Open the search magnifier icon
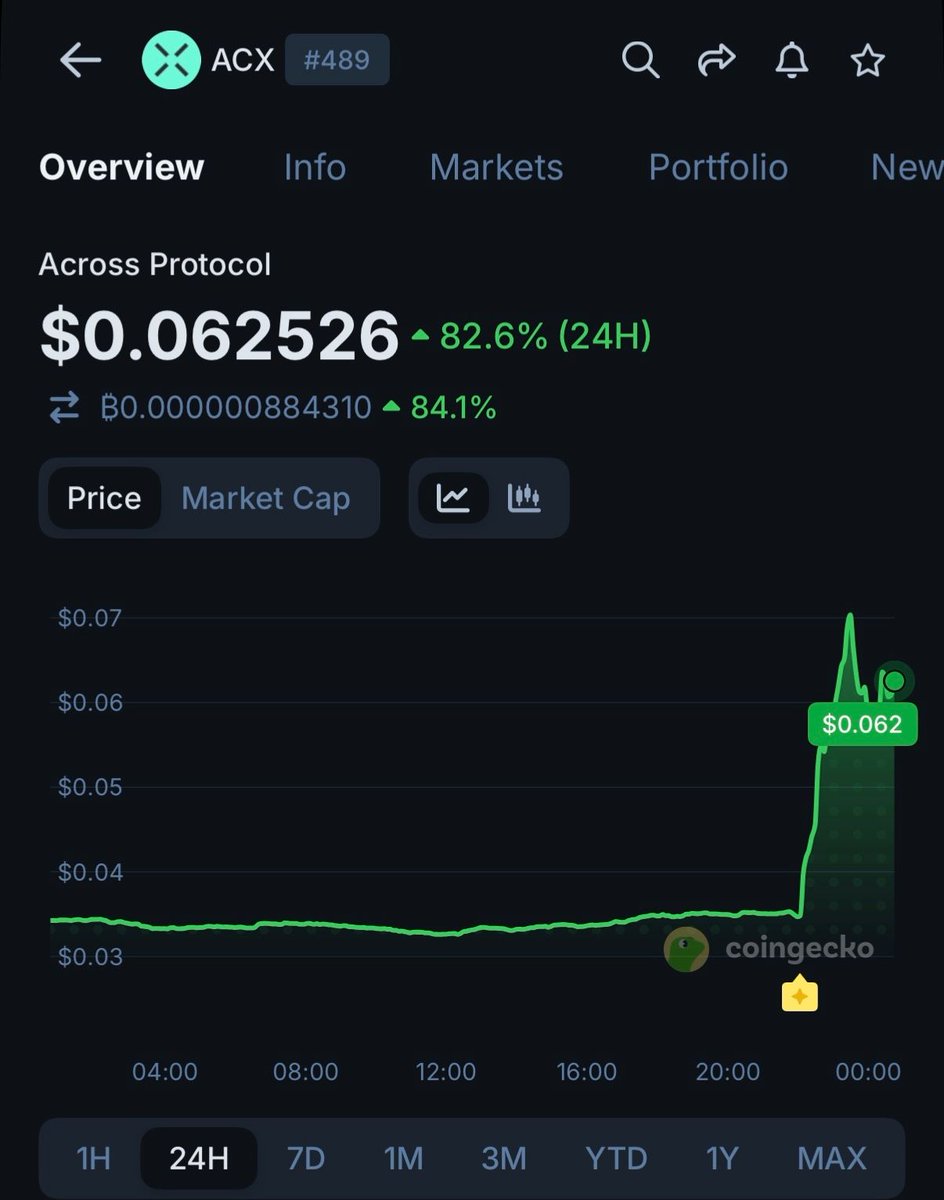The height and width of the screenshot is (1200, 944). (640, 61)
